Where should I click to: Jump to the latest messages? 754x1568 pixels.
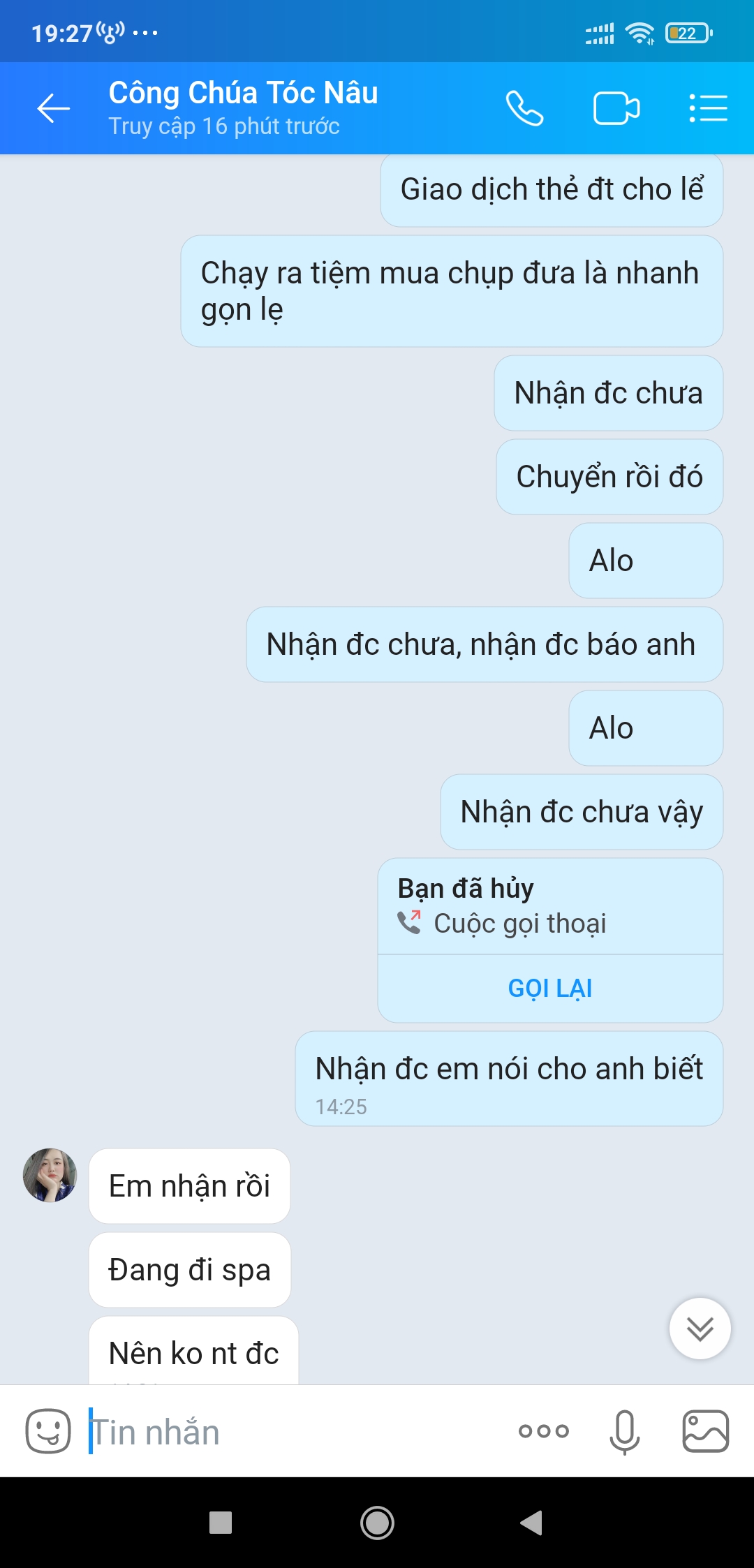pos(700,1329)
